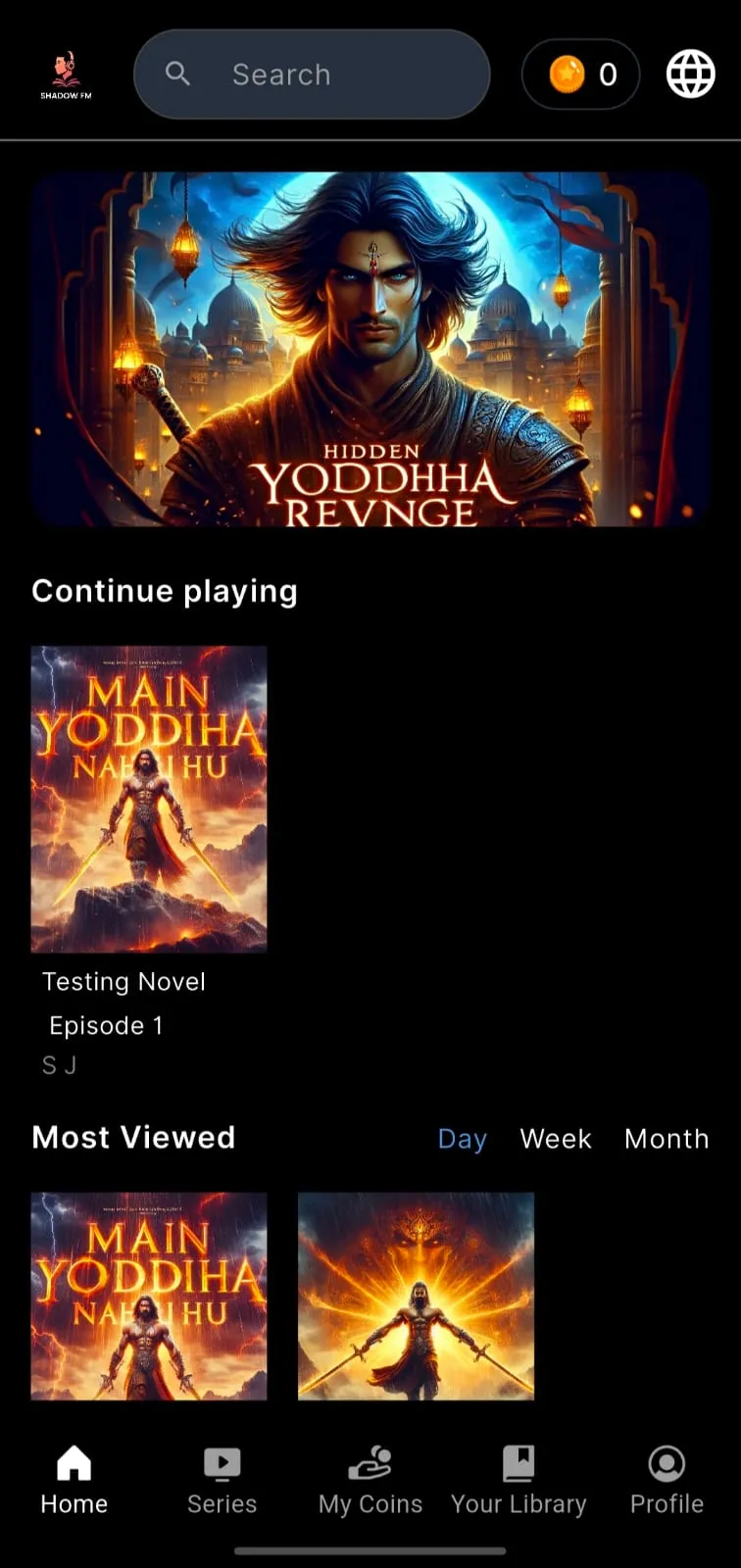Switch Most Viewed to Month
741x1568 pixels.
[x=667, y=1139]
